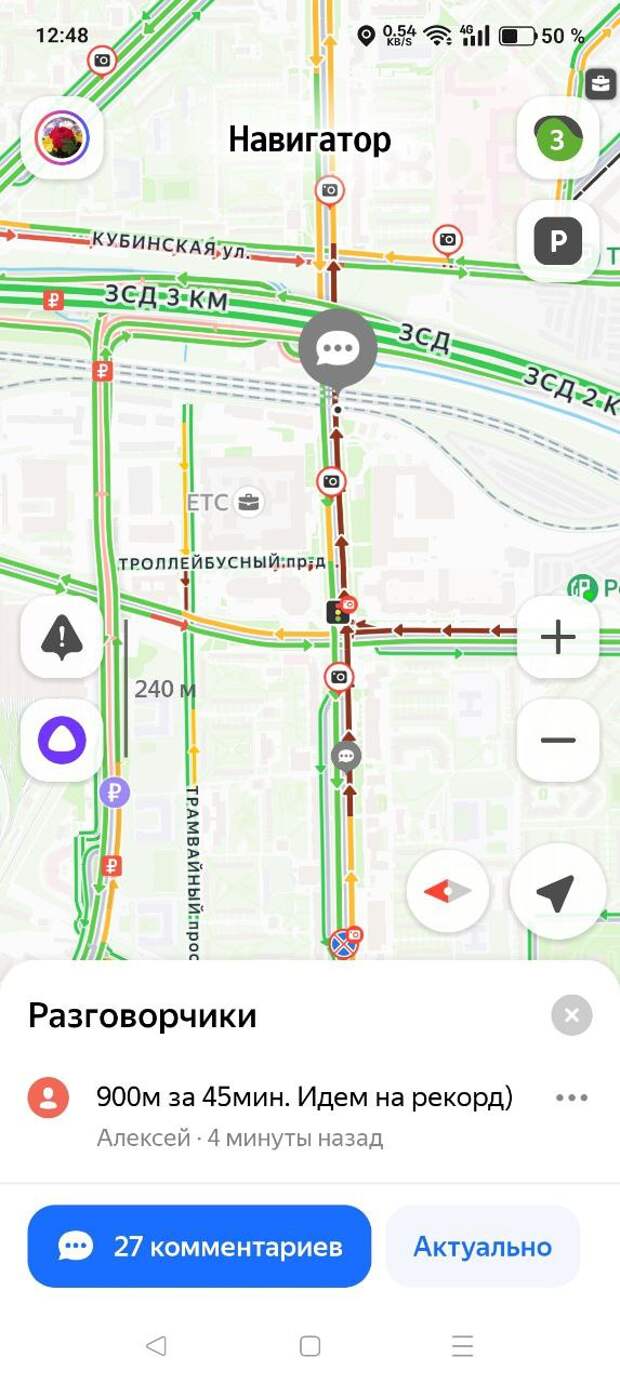Zoom in on the map
This screenshot has width=620, height=1384.
tap(557, 637)
